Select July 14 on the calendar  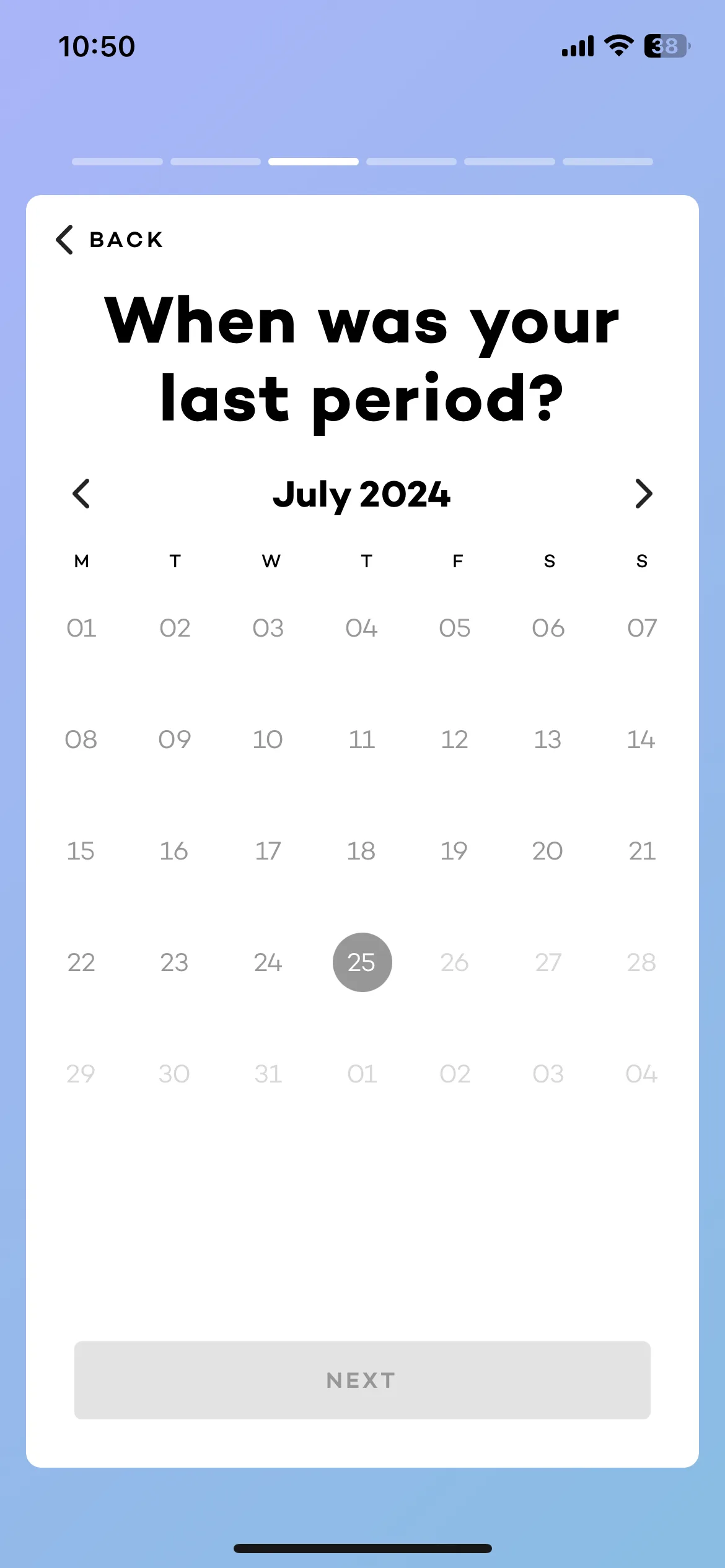pos(641,739)
